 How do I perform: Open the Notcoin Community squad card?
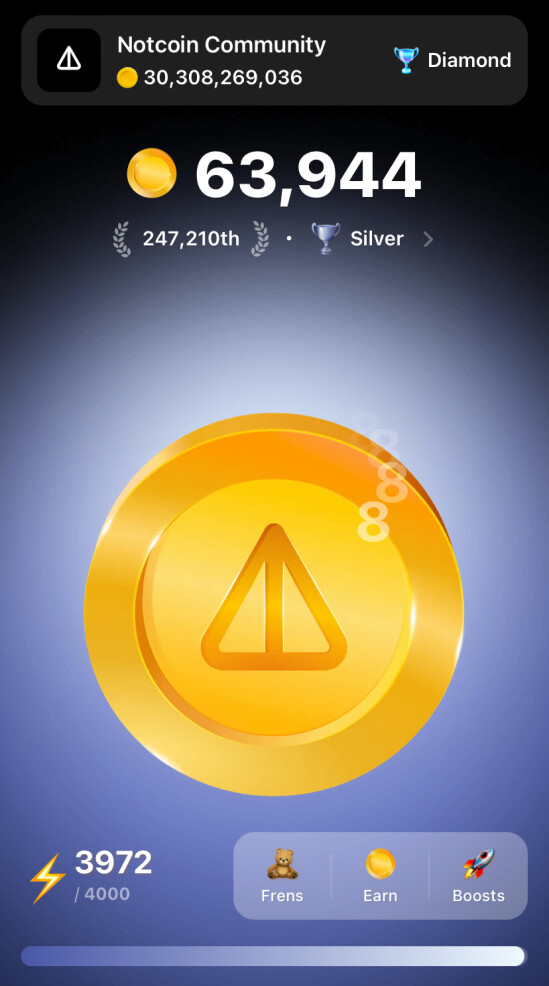coord(274,60)
